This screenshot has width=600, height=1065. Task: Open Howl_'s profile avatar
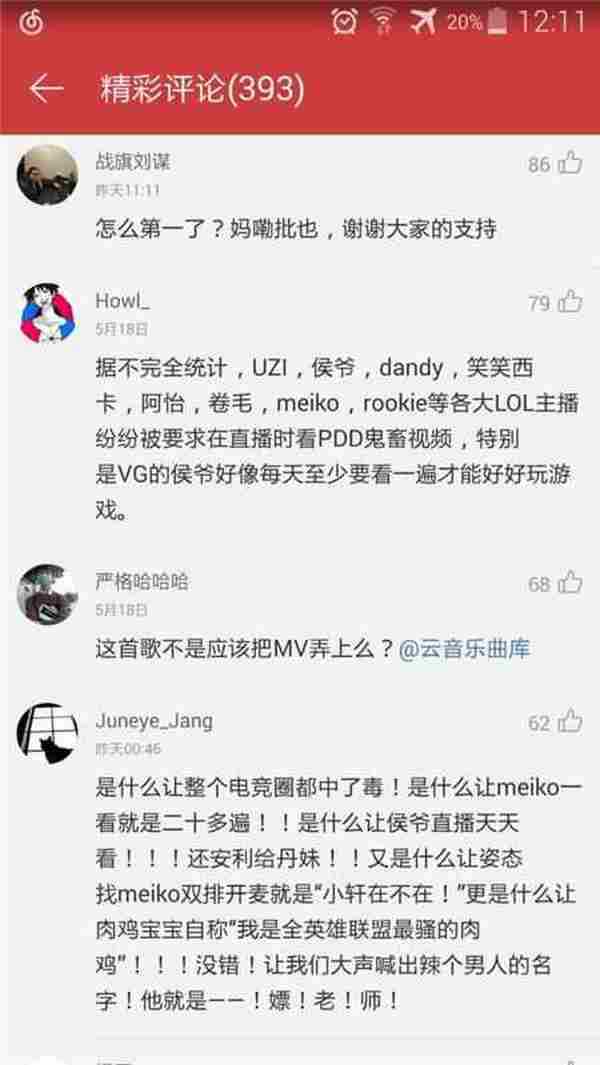(47, 314)
